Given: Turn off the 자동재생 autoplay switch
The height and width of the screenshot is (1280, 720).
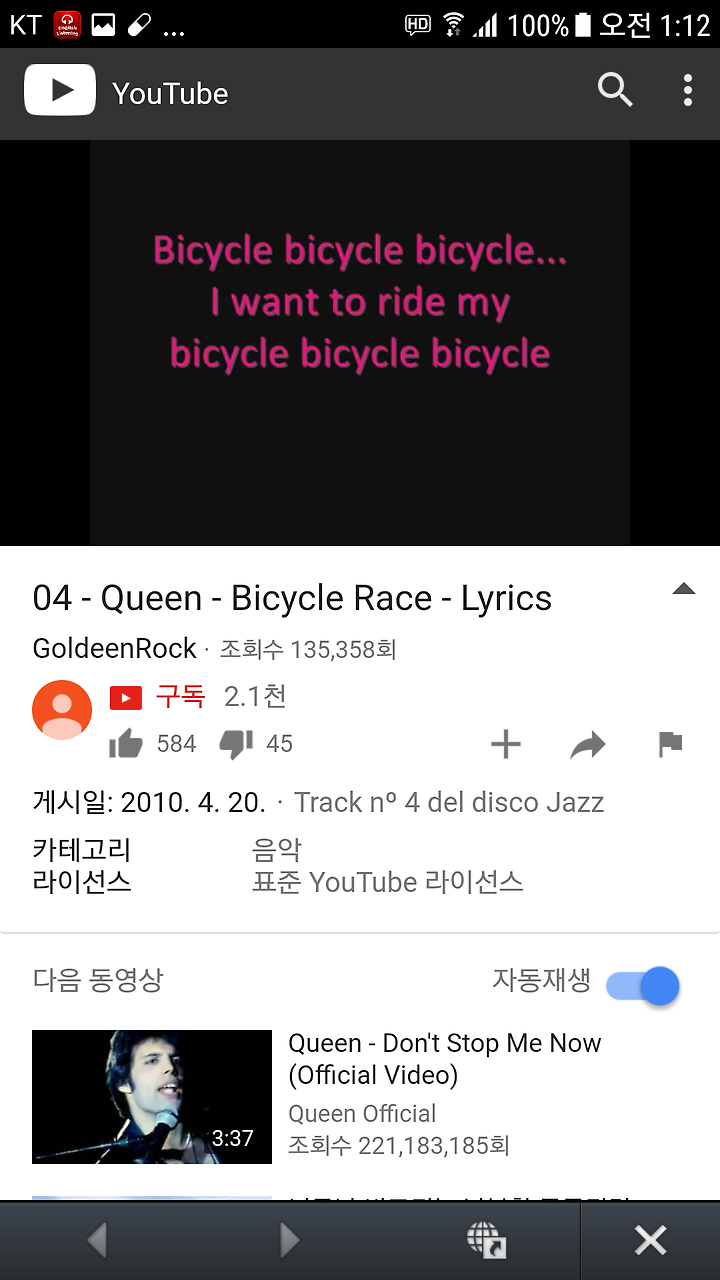Looking at the screenshot, I should click(643, 986).
